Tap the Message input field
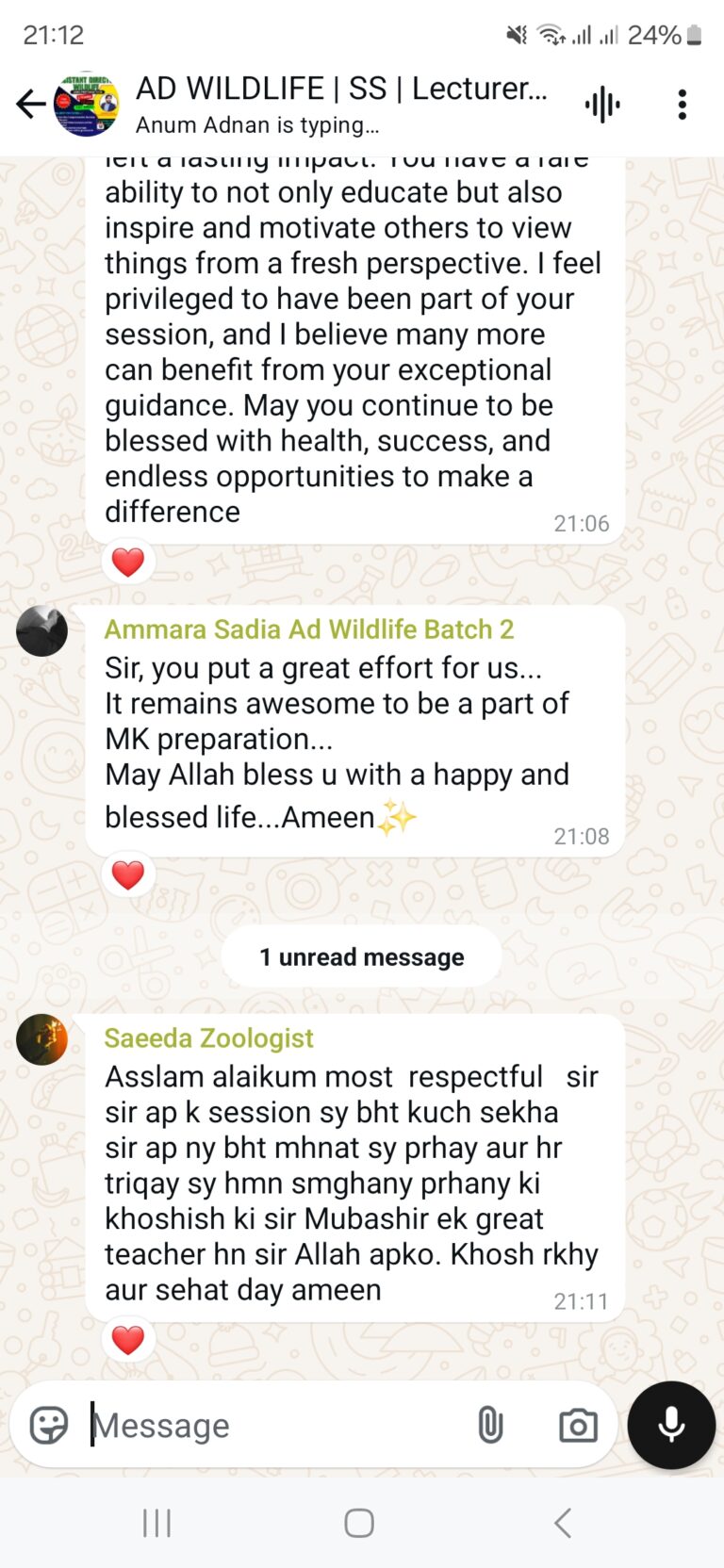 236,1425
